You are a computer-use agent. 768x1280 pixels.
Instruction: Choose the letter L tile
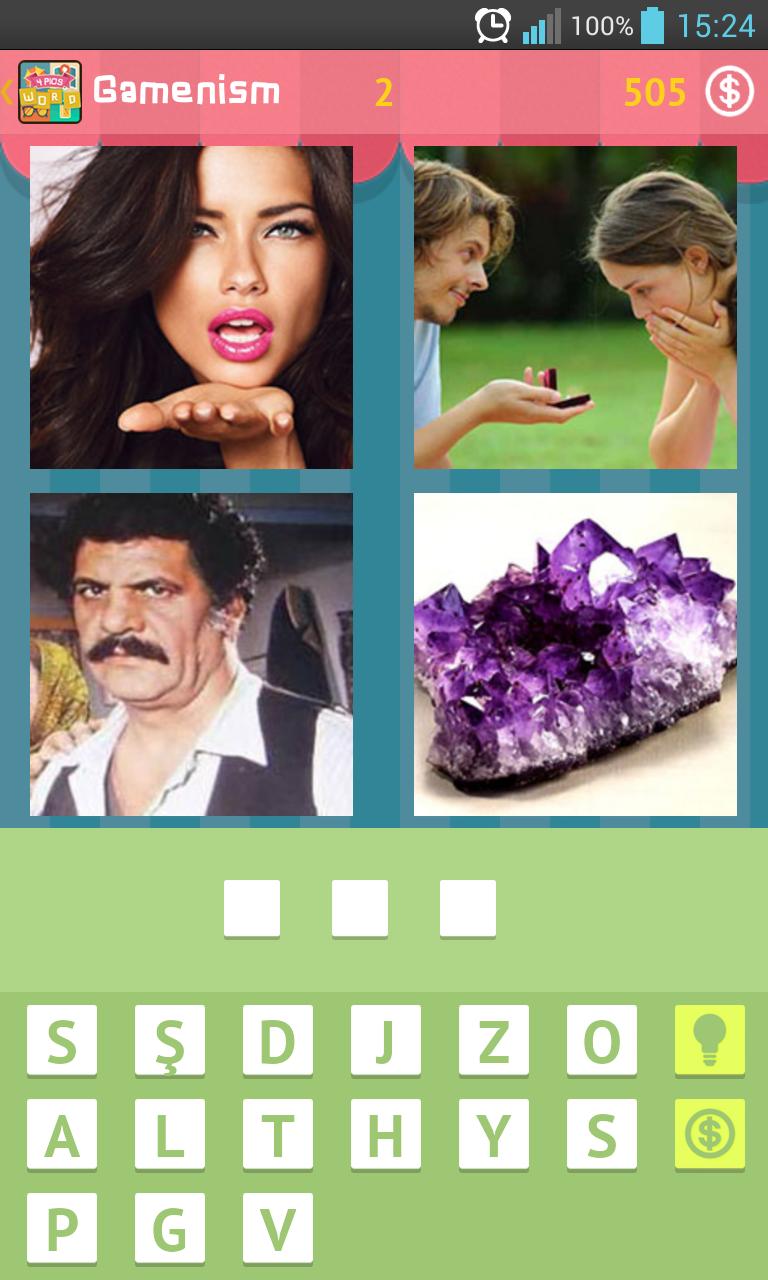pos(170,1134)
